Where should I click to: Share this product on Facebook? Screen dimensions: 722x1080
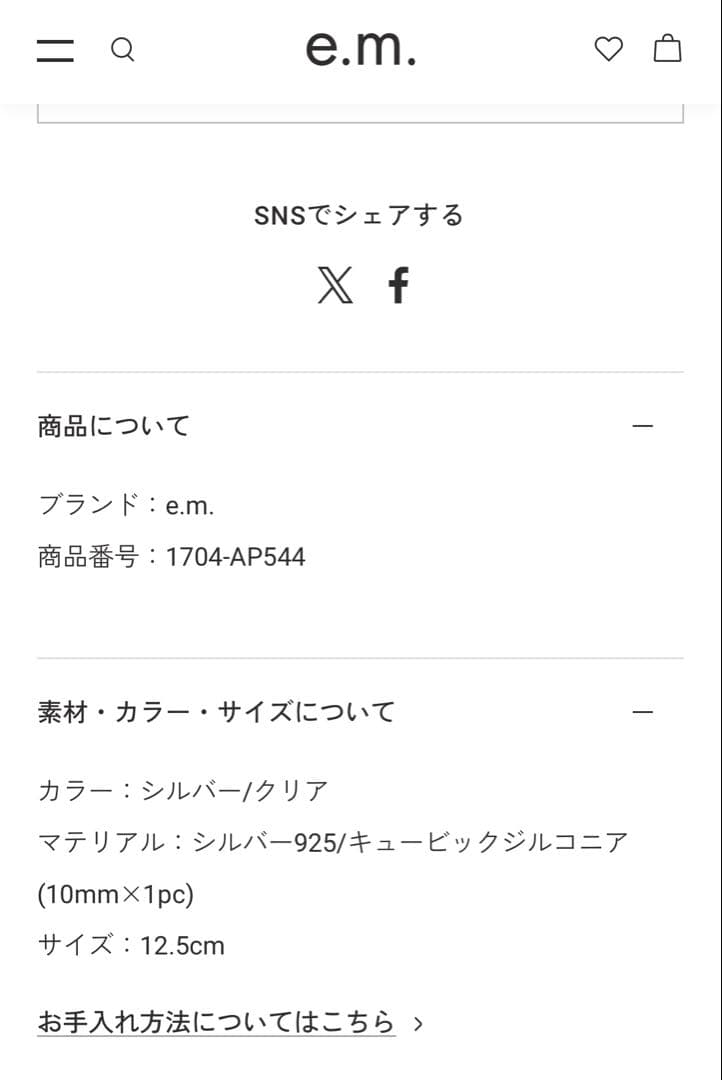(x=398, y=286)
